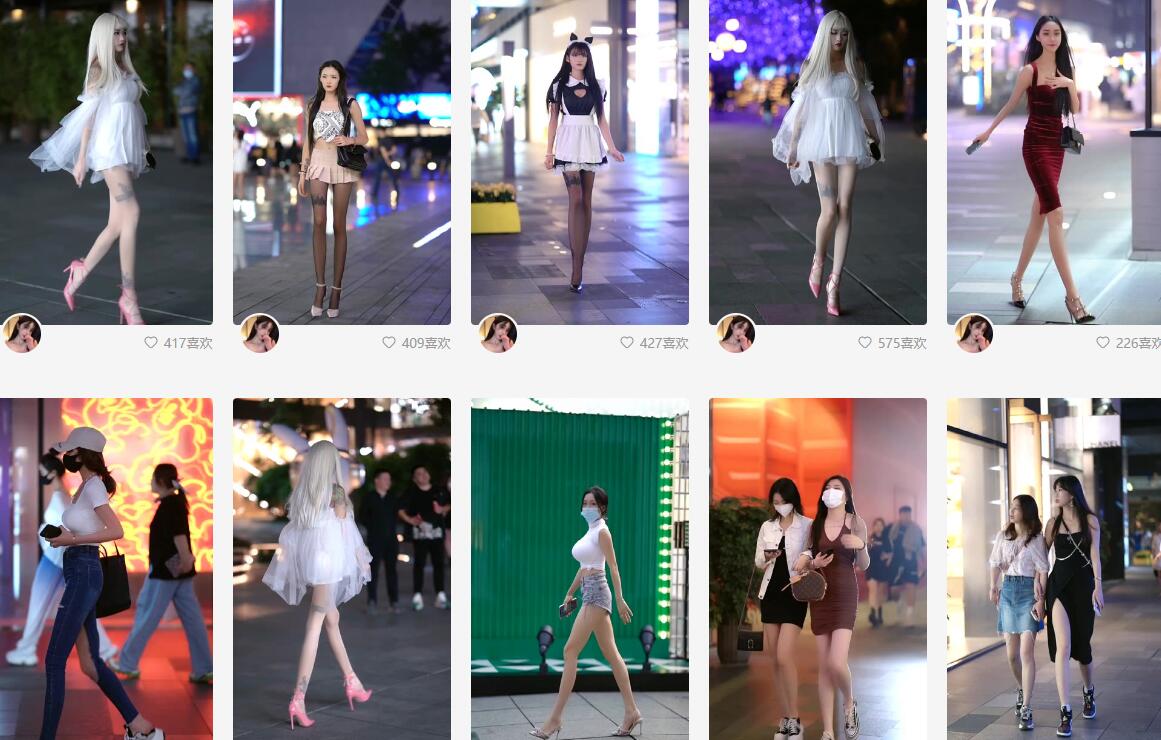Open author avatar beside 417喜欢

click(22, 333)
